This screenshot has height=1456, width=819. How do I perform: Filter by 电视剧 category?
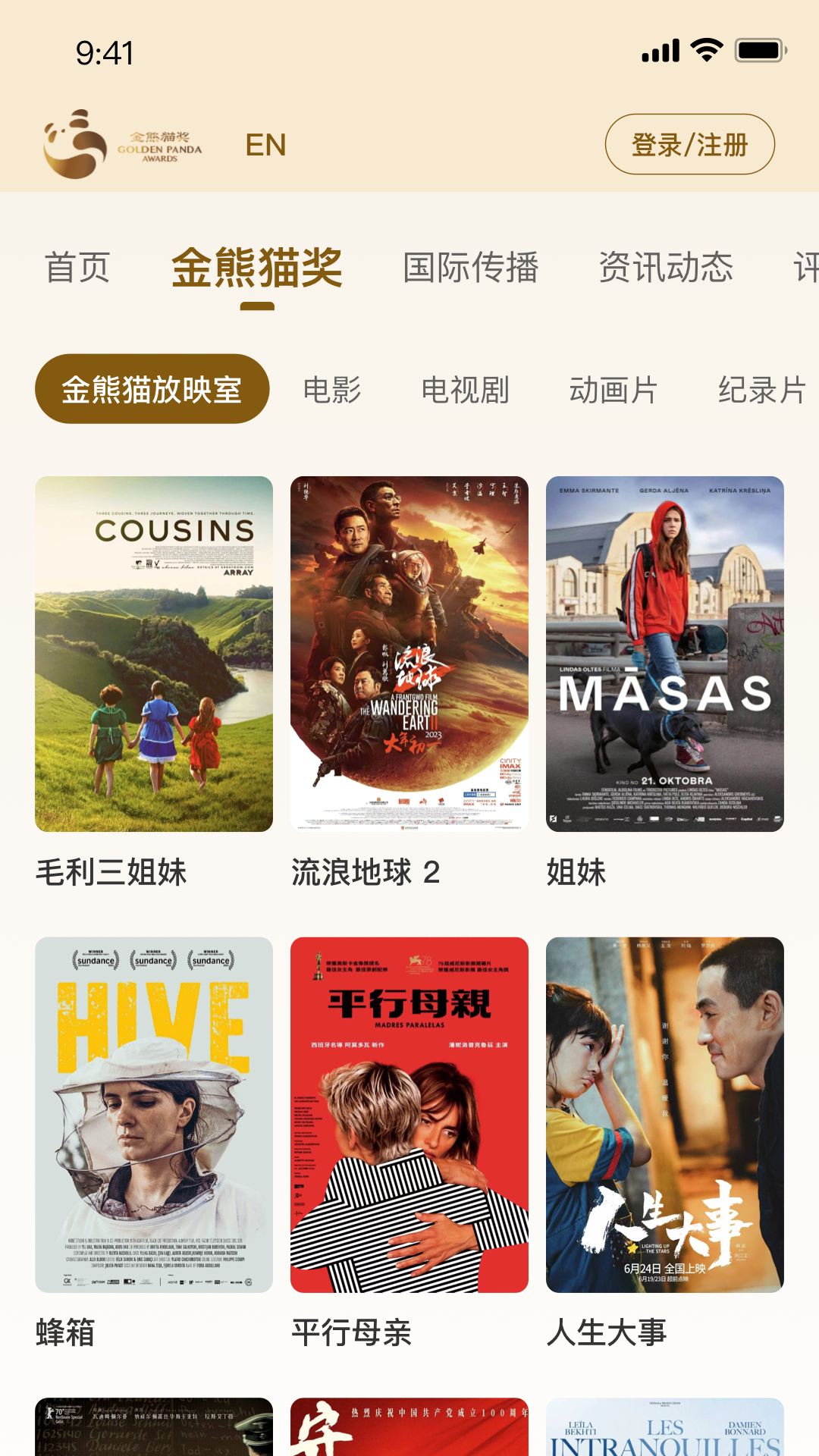coord(465,390)
